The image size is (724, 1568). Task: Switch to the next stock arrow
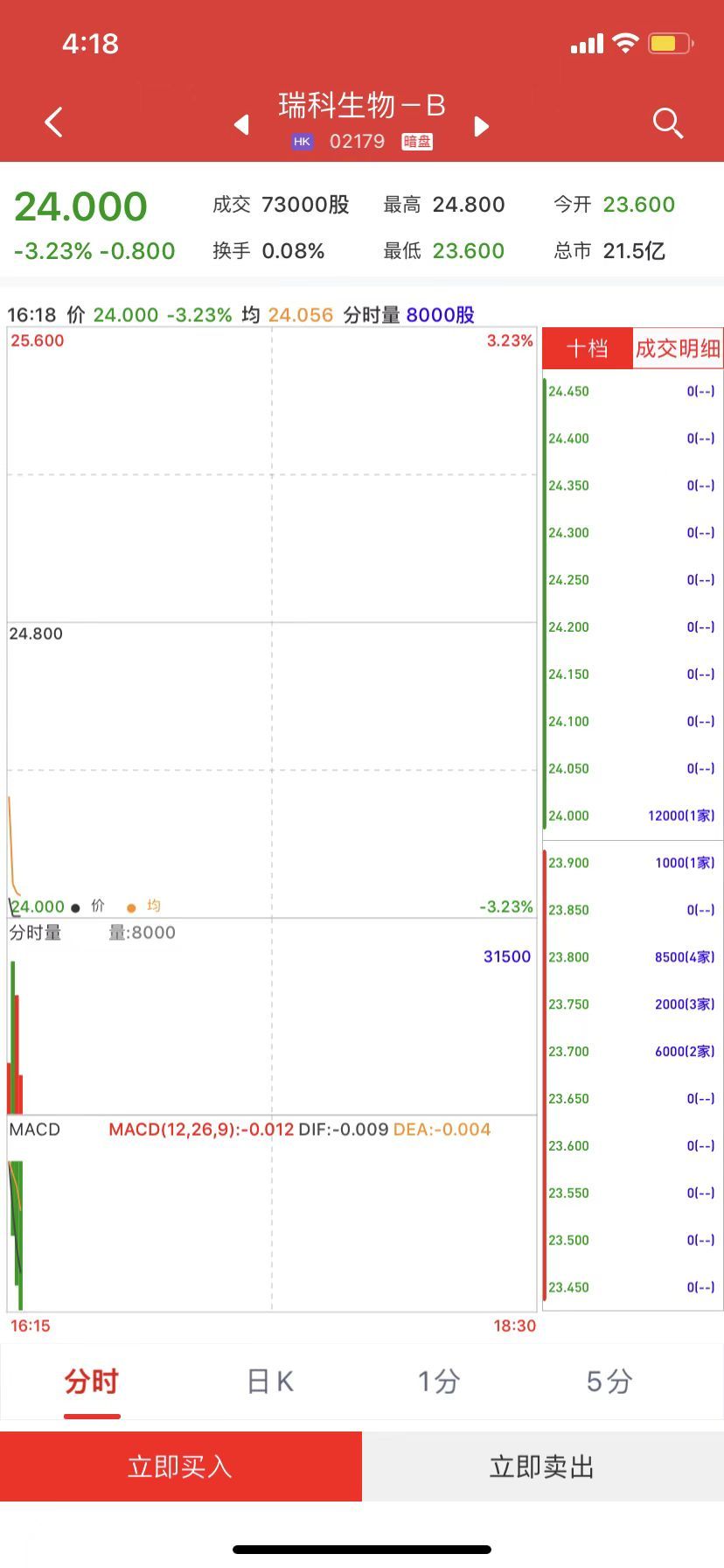coord(481,127)
